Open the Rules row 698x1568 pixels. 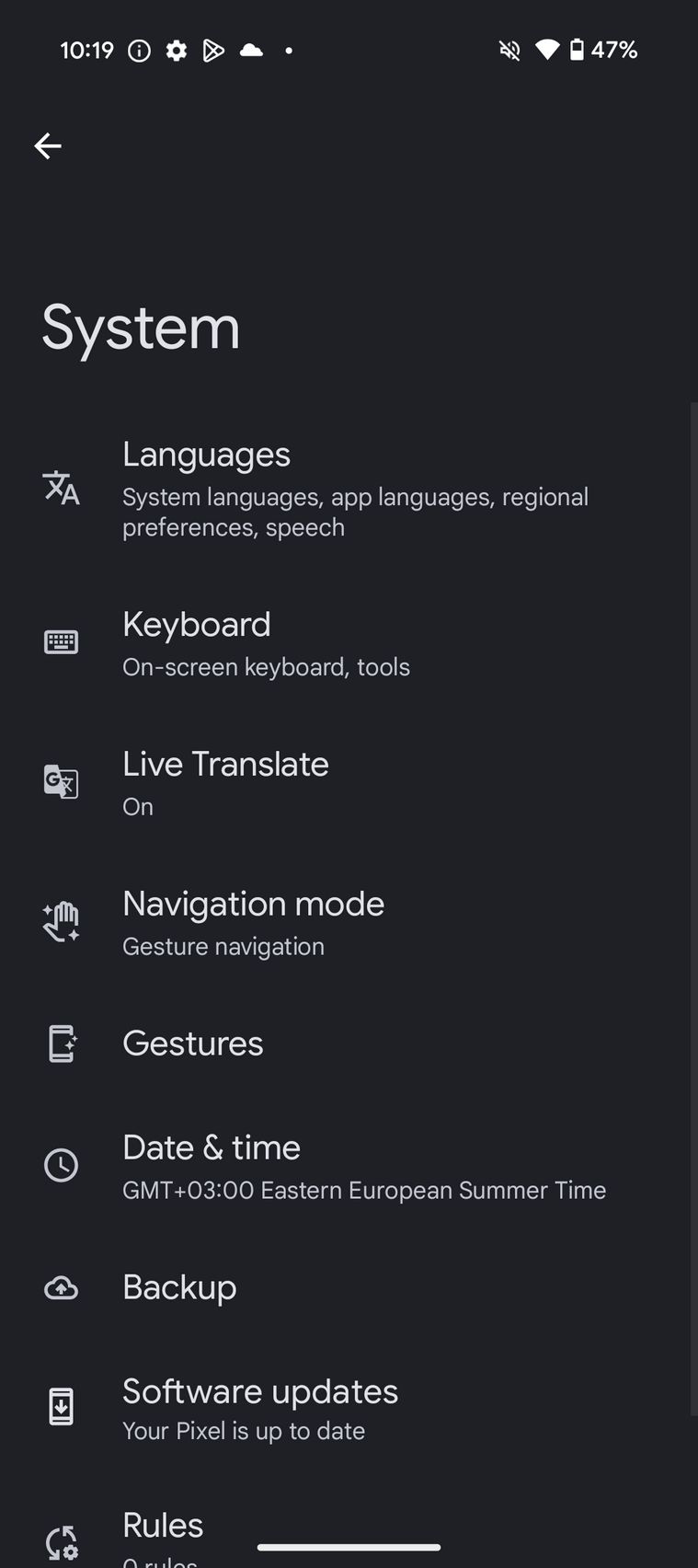[349, 1532]
